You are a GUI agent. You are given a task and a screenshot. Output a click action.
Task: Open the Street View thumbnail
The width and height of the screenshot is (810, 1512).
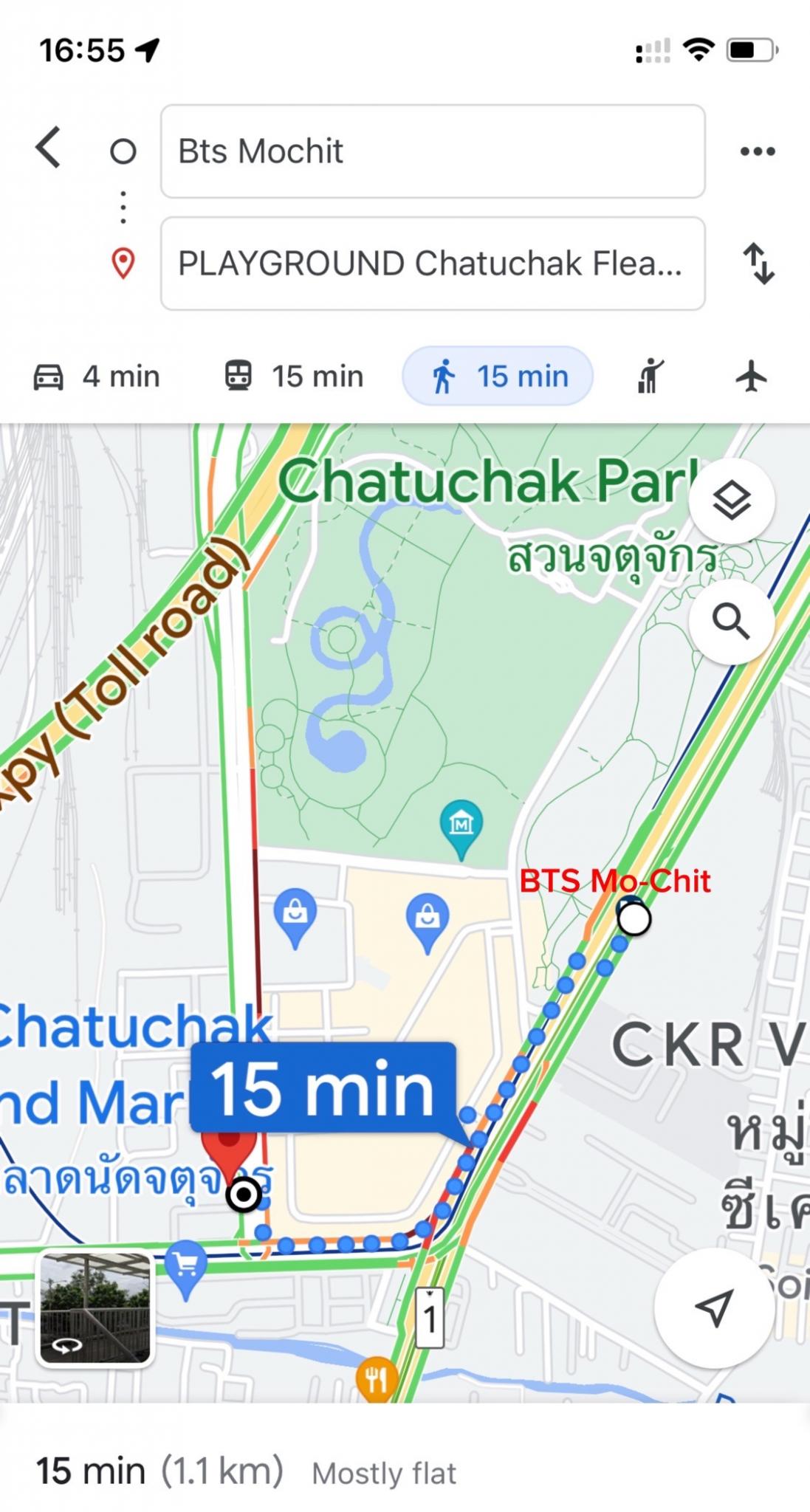pos(94,1307)
